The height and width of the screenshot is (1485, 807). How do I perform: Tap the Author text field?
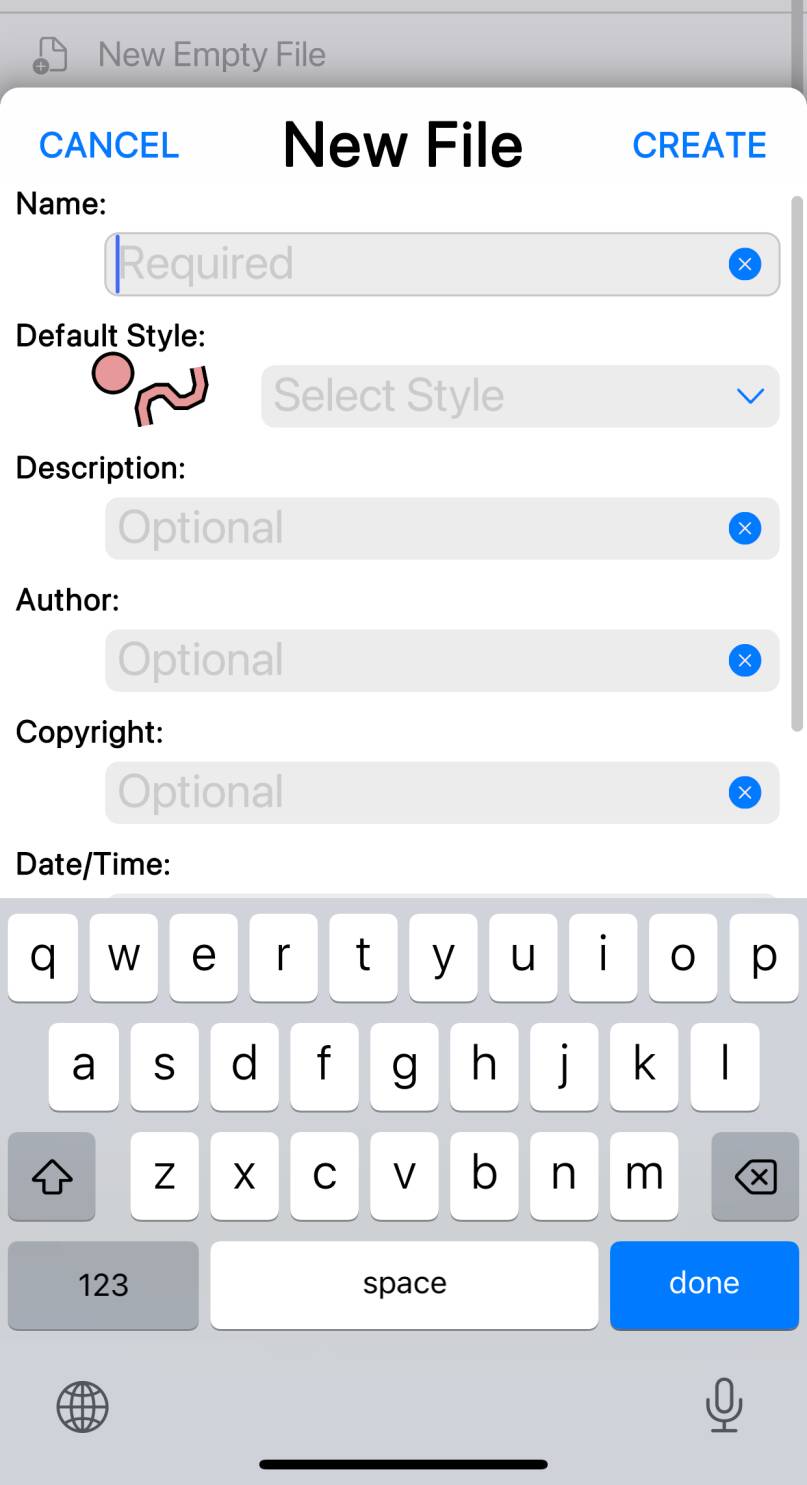coord(420,660)
